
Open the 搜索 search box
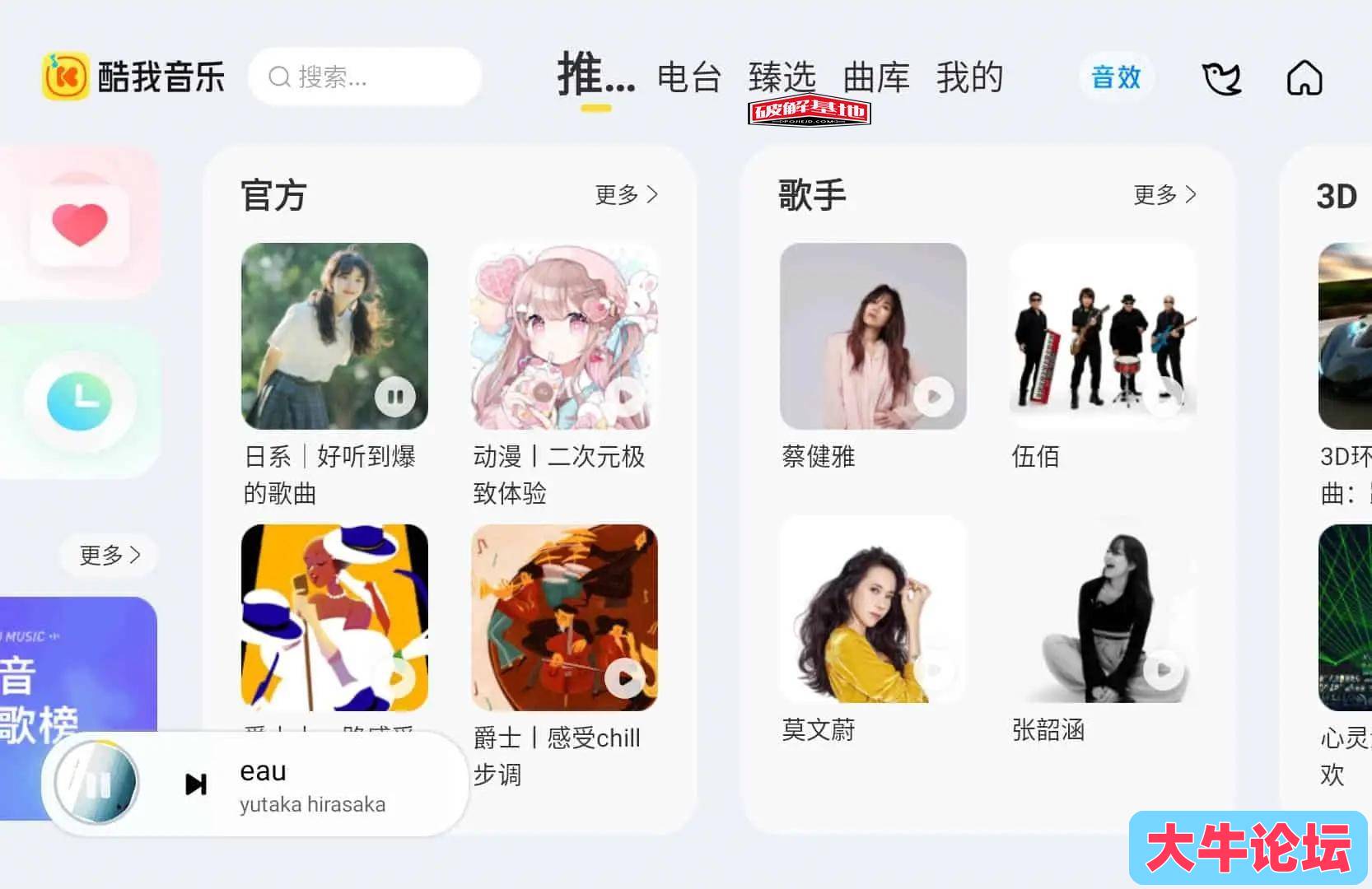365,77
